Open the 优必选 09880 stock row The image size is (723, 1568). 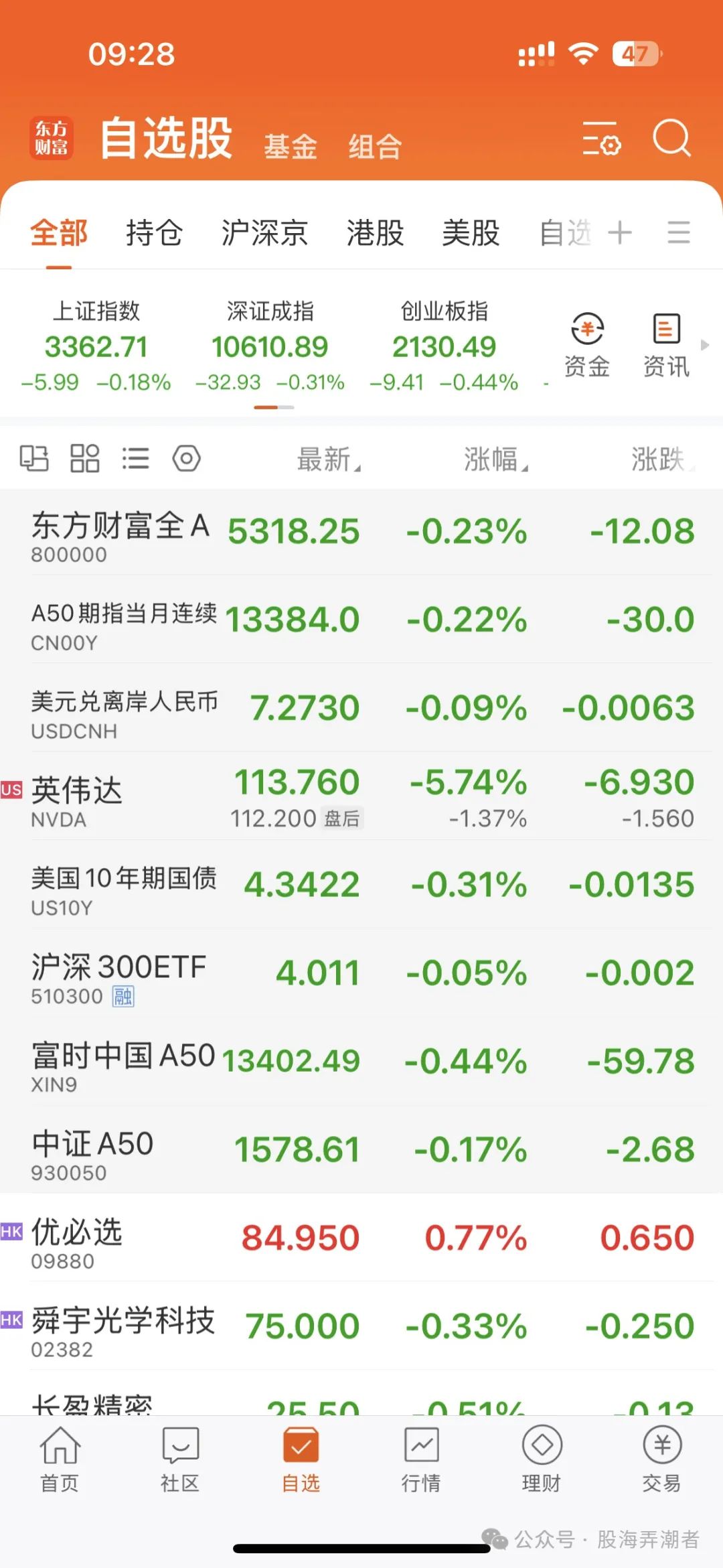[361, 1238]
